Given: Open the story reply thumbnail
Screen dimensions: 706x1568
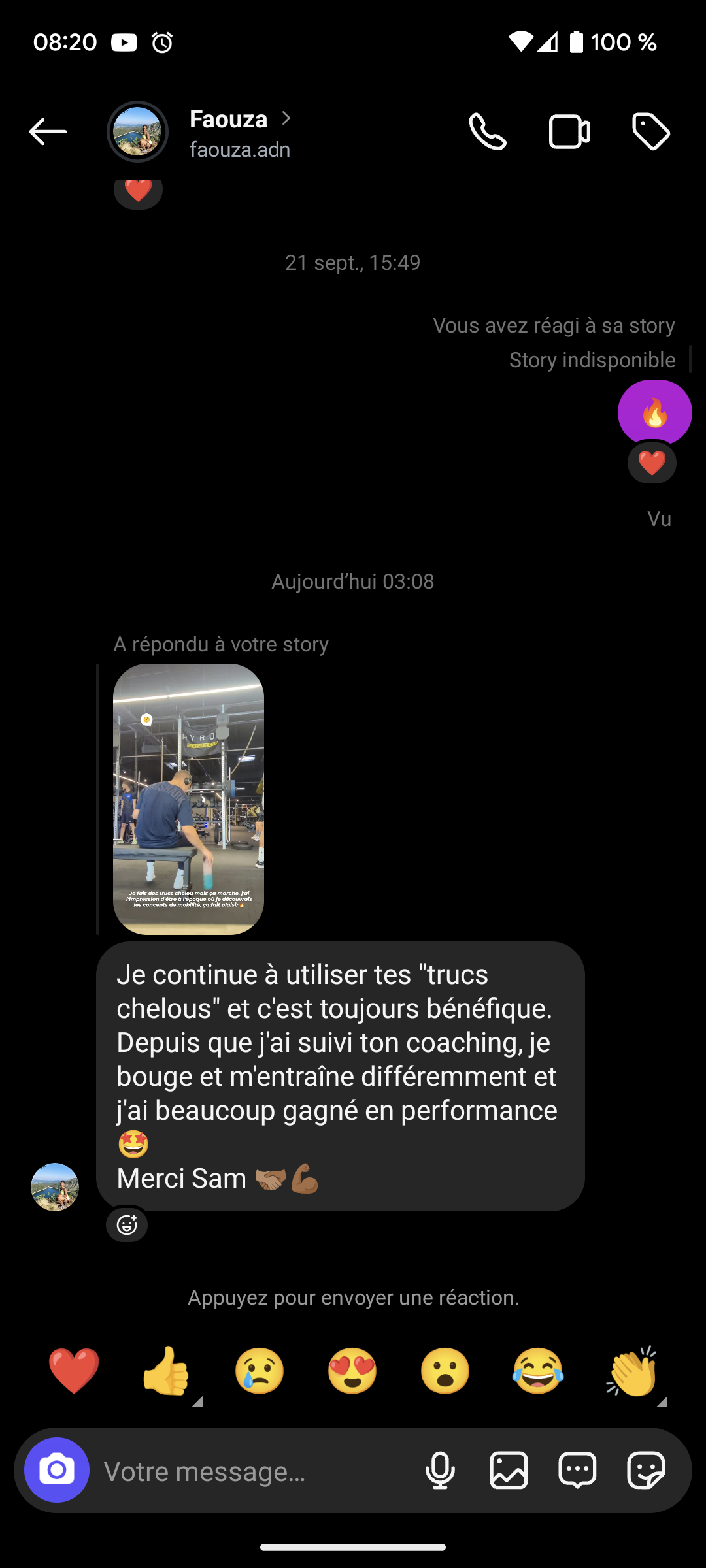Looking at the screenshot, I should pyautogui.click(x=188, y=799).
